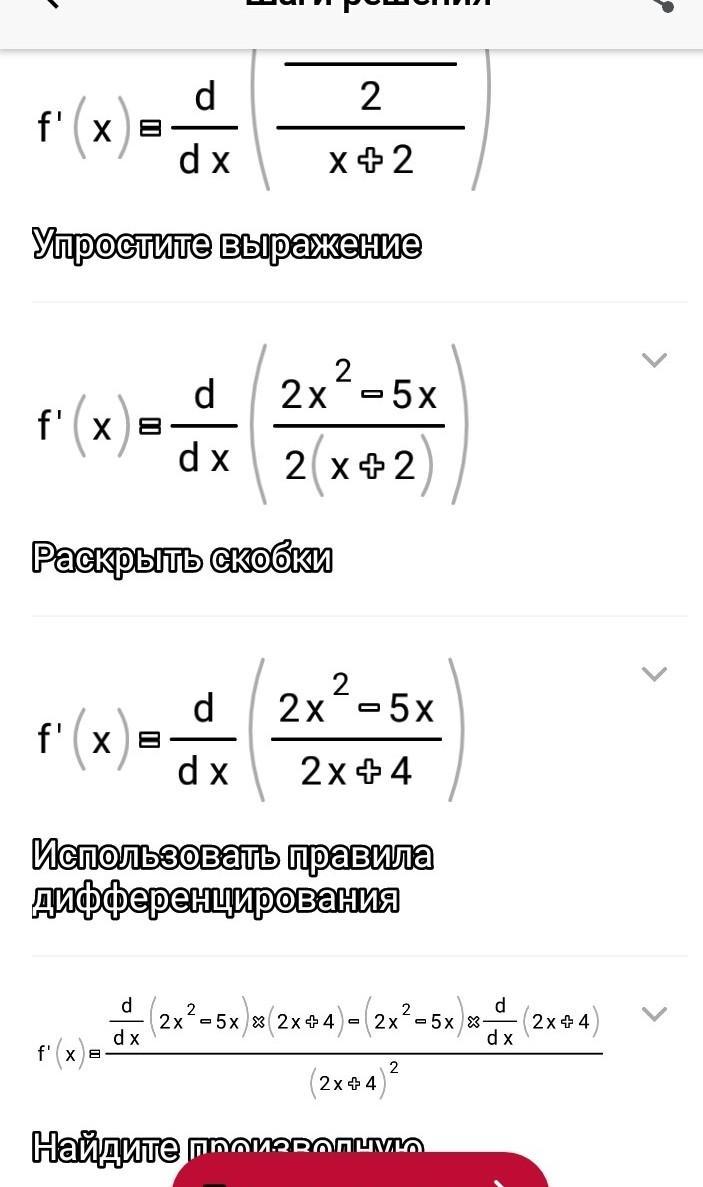The image size is (703, 1187).
Task: Expand the 'Упростите выражение' step
Action: (654, 360)
